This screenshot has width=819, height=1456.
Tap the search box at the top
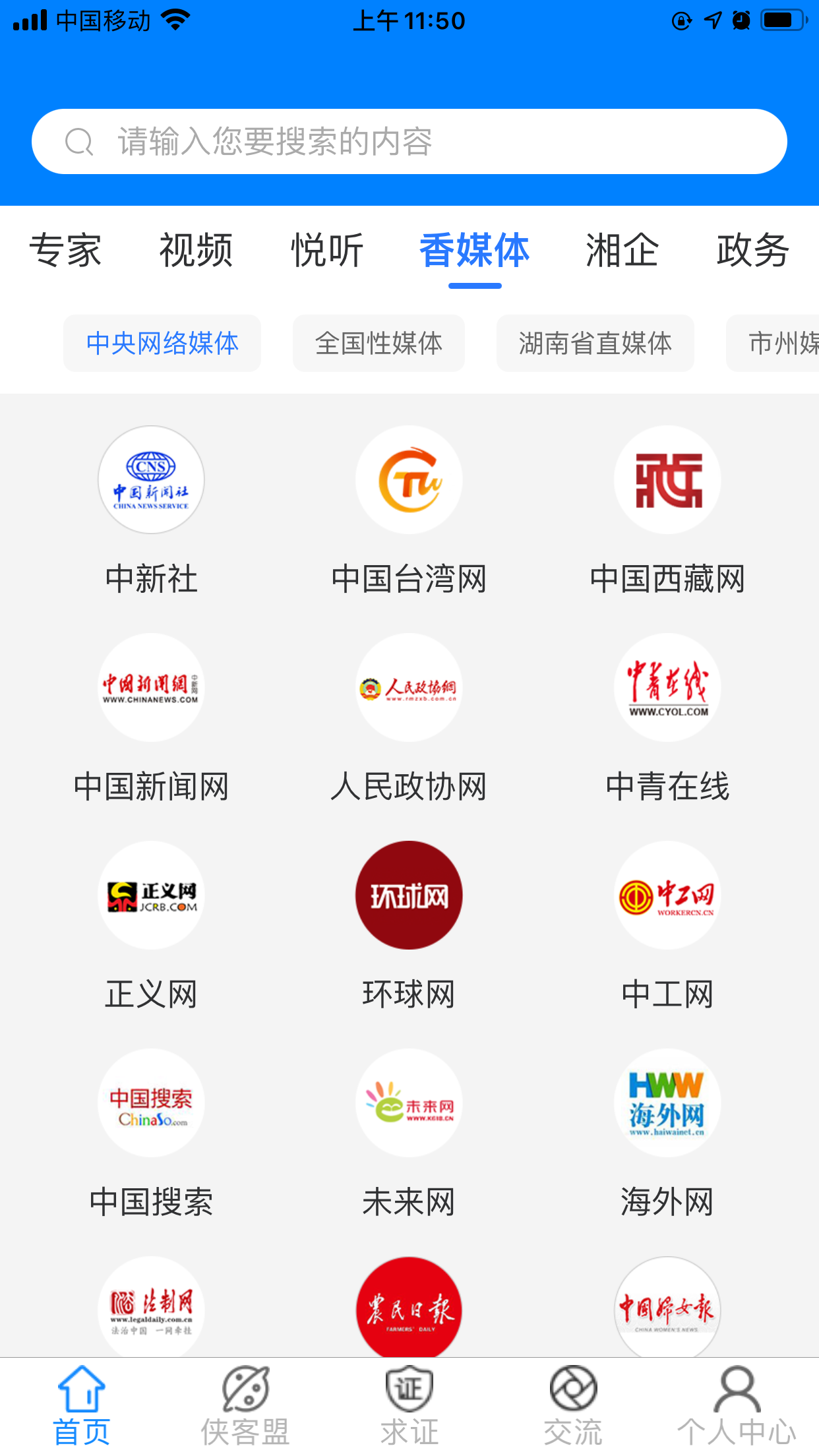click(409, 142)
